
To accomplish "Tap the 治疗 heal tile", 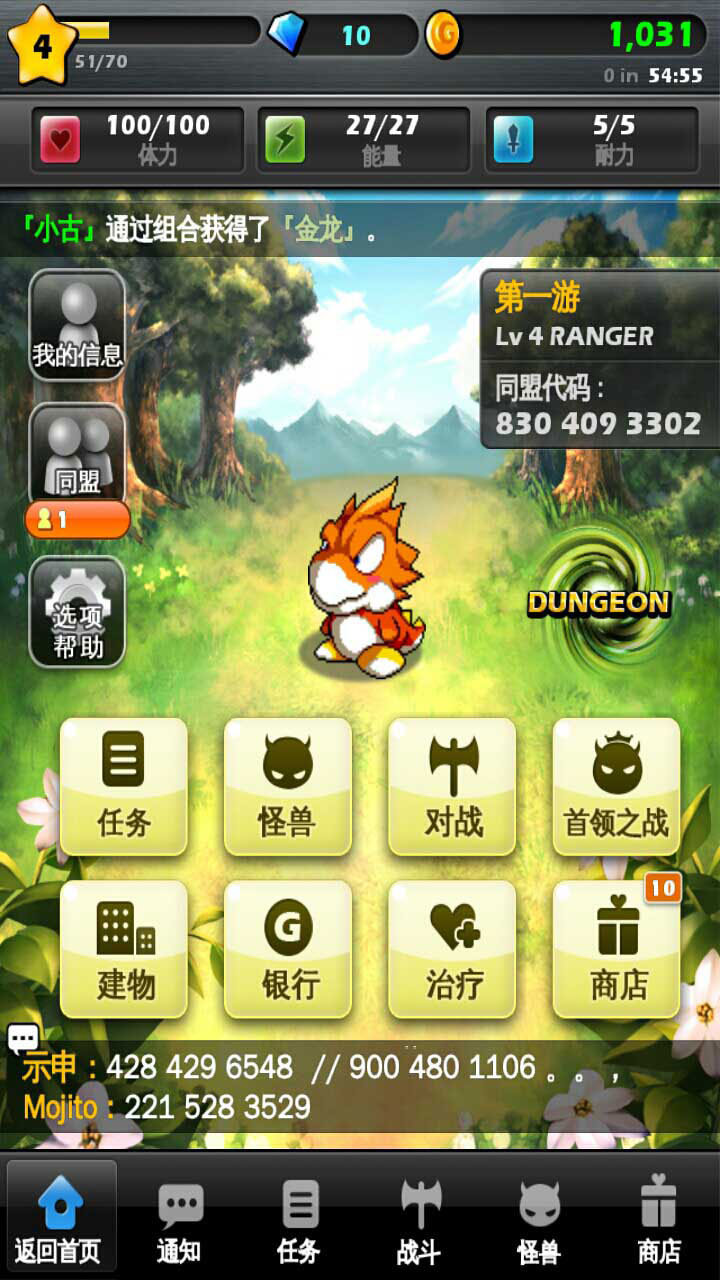I will [453, 949].
